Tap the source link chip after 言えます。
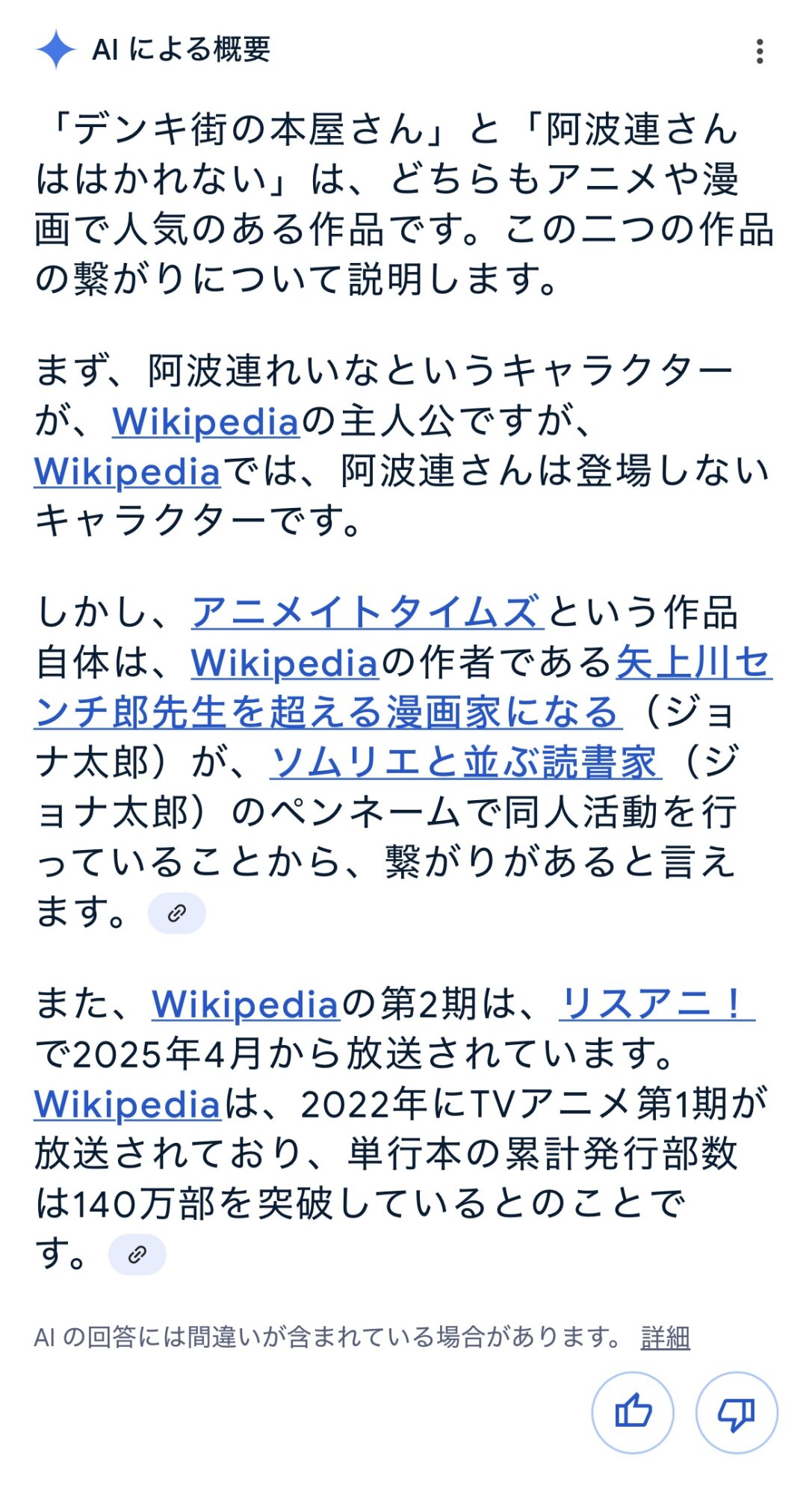The height and width of the screenshot is (1494, 812). pos(176,913)
